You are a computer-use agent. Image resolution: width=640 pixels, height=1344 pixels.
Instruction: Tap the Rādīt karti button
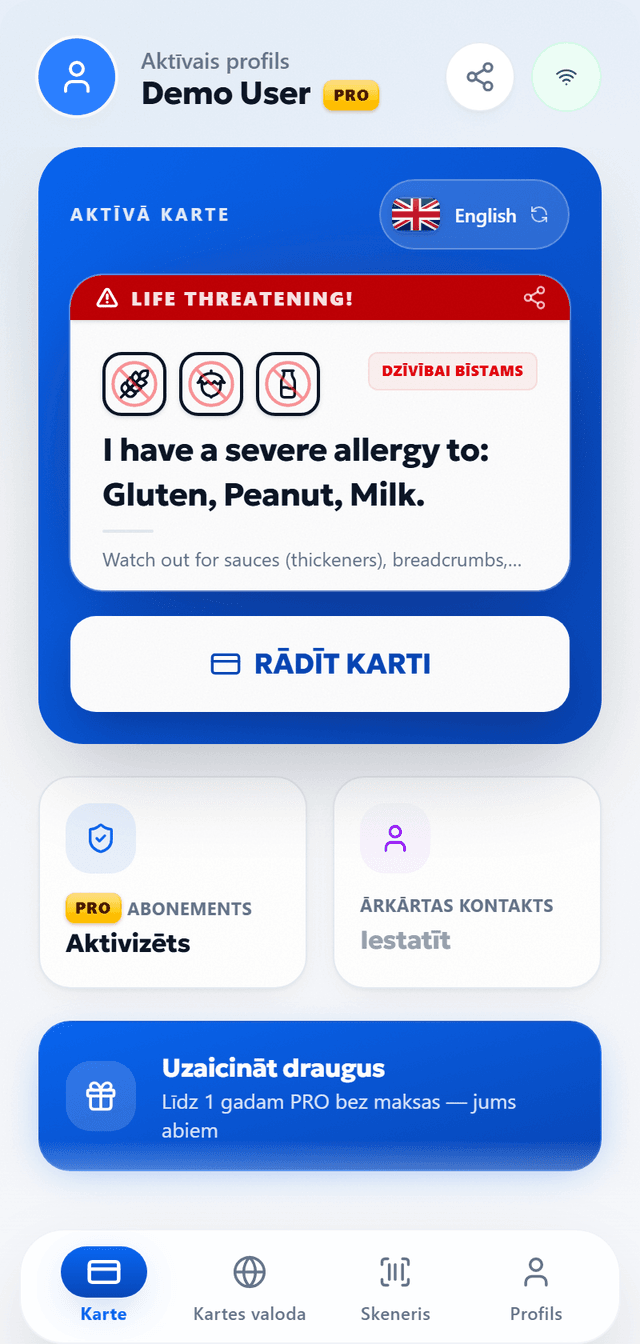tap(320, 664)
